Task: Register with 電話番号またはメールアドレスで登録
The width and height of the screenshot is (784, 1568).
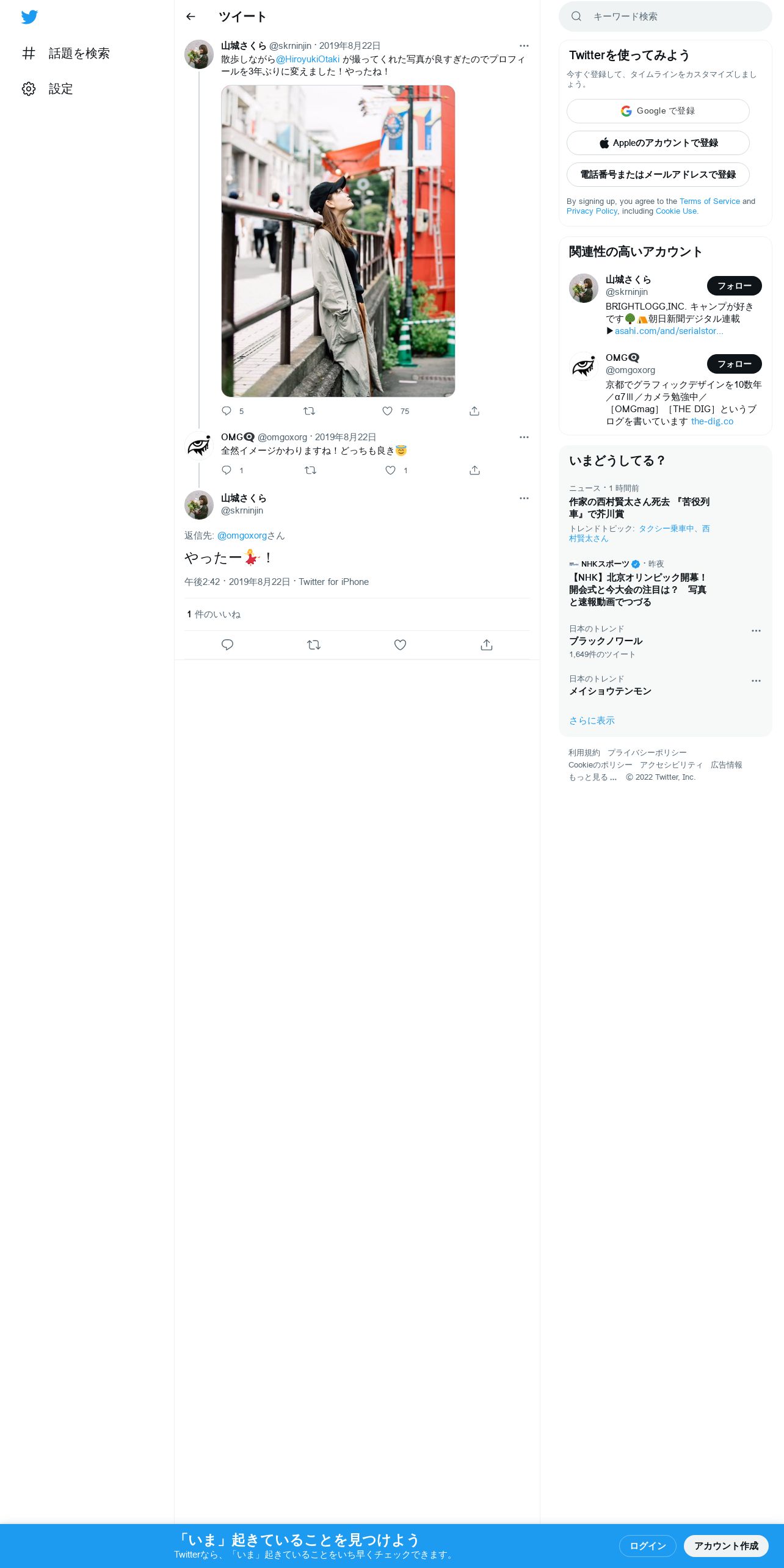Action: pyautogui.click(x=658, y=175)
